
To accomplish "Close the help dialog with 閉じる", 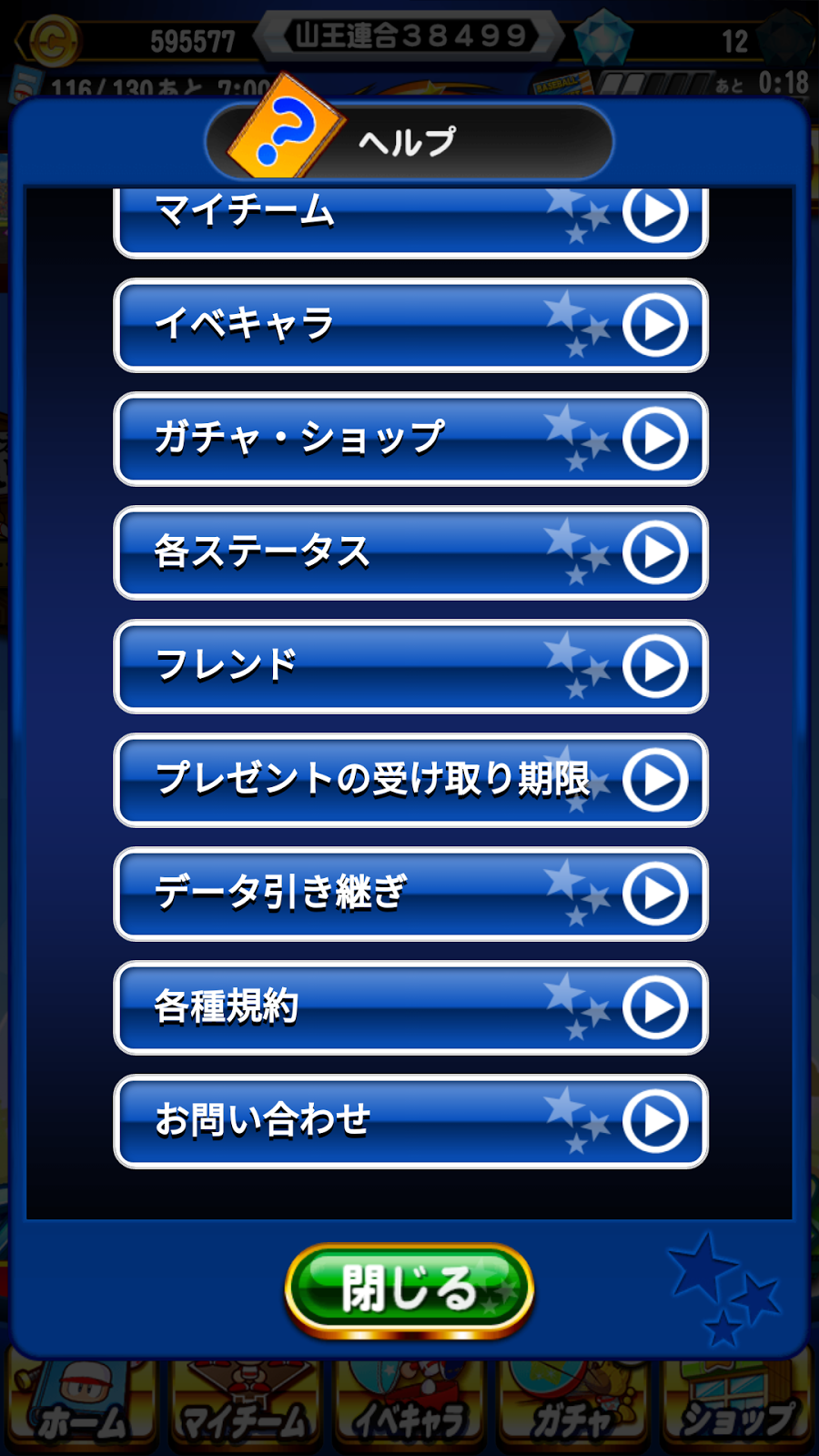I will (x=409, y=1289).
